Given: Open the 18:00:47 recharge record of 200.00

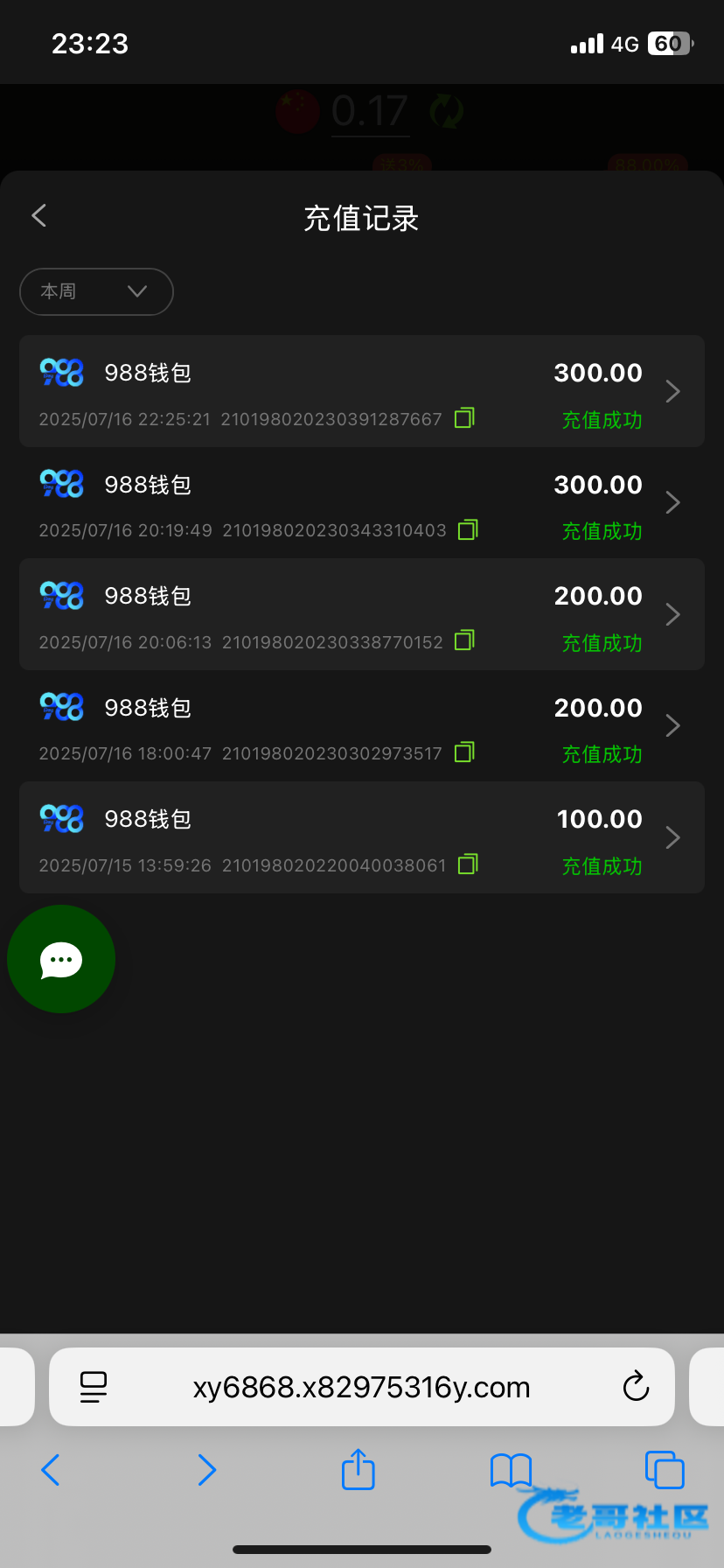Looking at the screenshot, I should click(x=362, y=725).
